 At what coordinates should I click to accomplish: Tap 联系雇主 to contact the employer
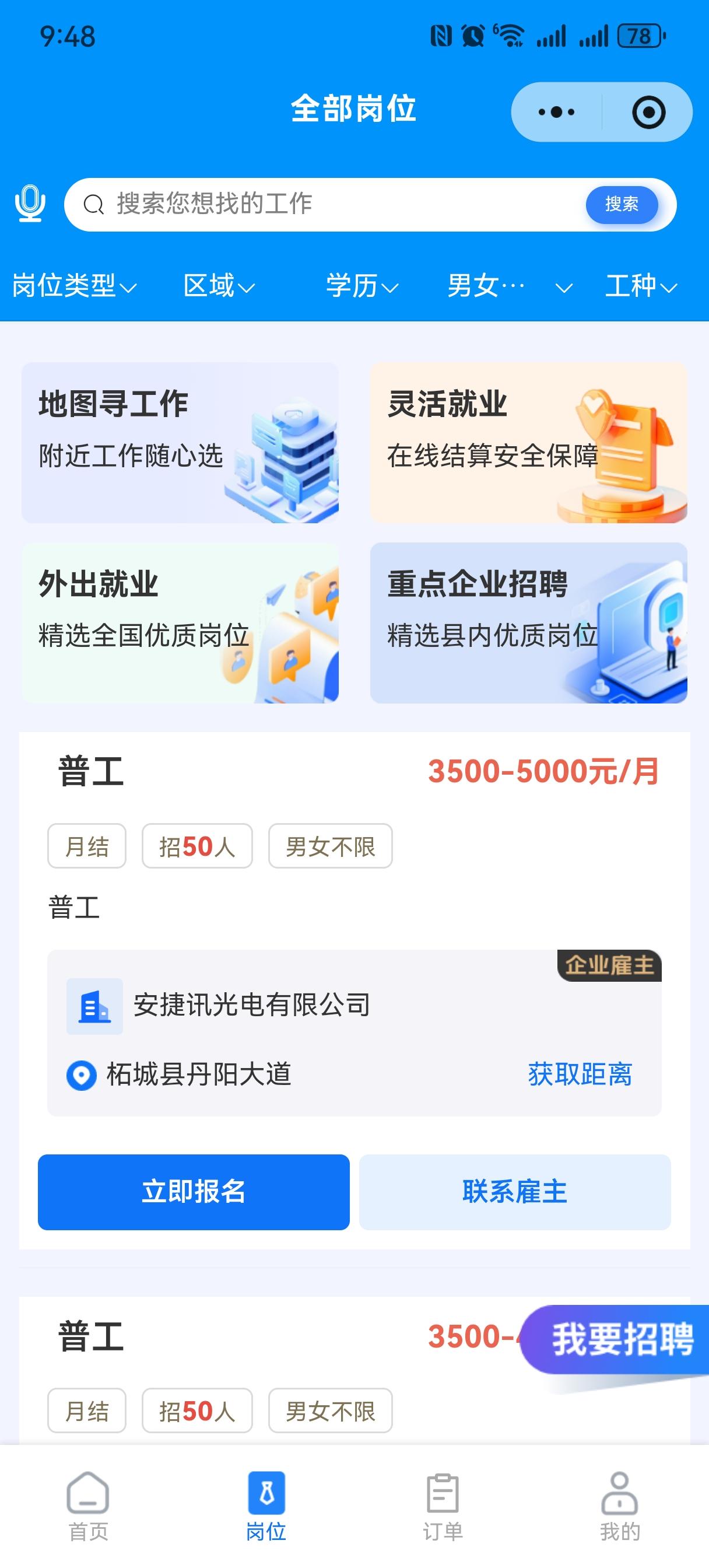[x=515, y=1192]
